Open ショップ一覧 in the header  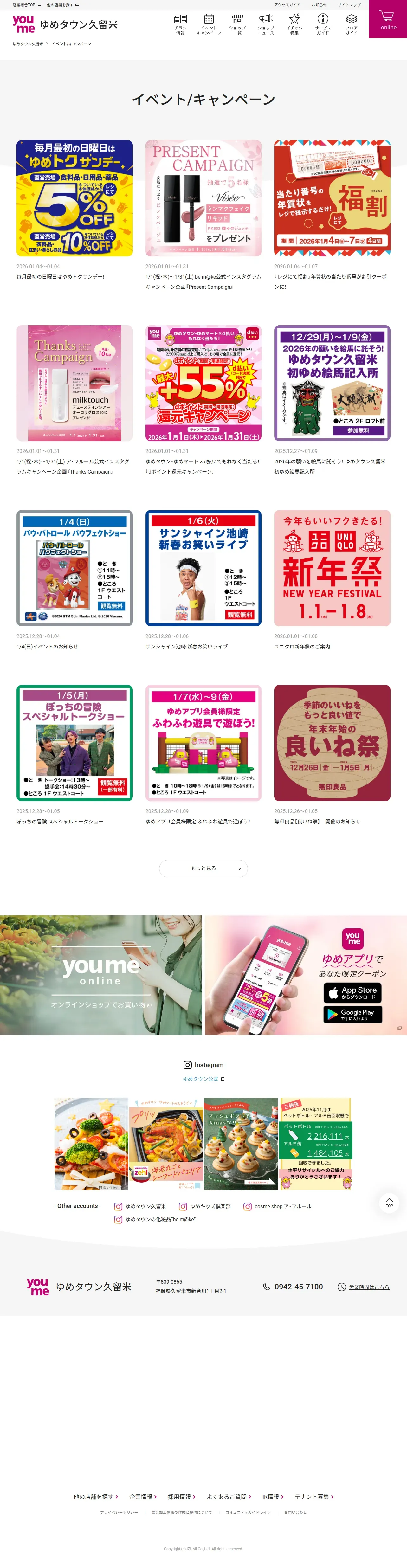click(237, 24)
